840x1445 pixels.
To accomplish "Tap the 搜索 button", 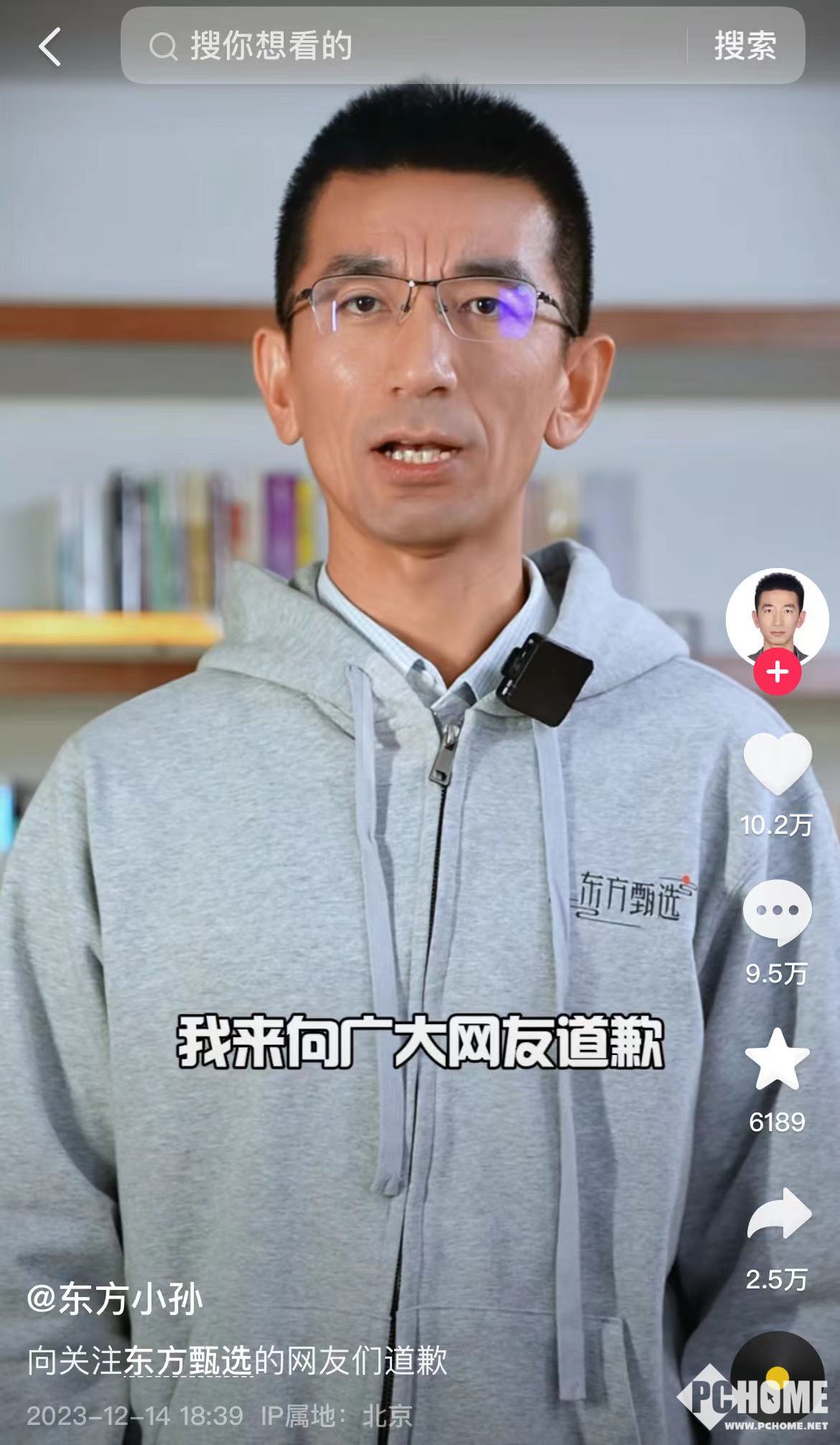I will tap(745, 47).
